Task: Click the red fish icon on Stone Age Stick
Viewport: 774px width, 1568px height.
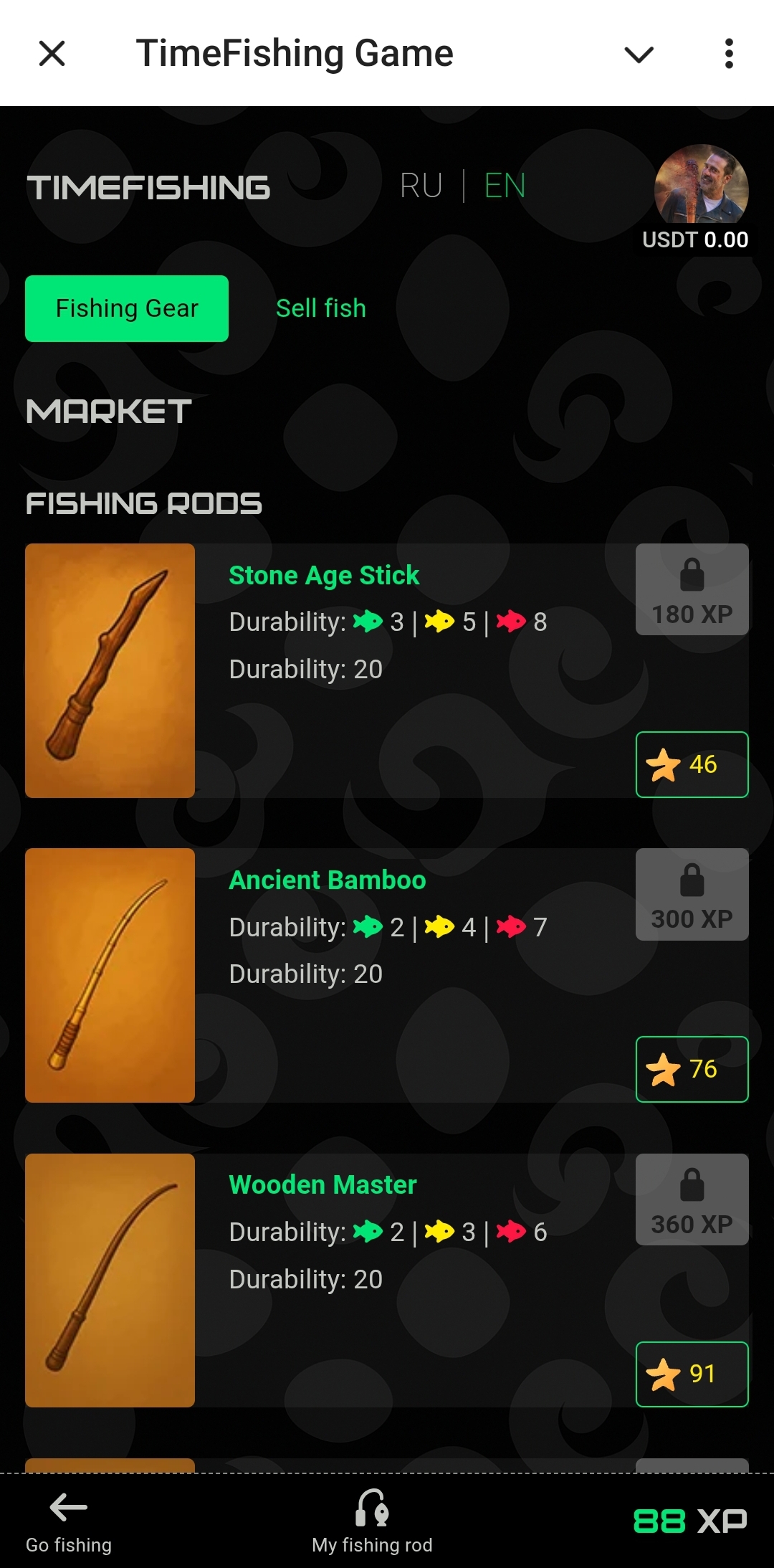Action: pos(510,622)
